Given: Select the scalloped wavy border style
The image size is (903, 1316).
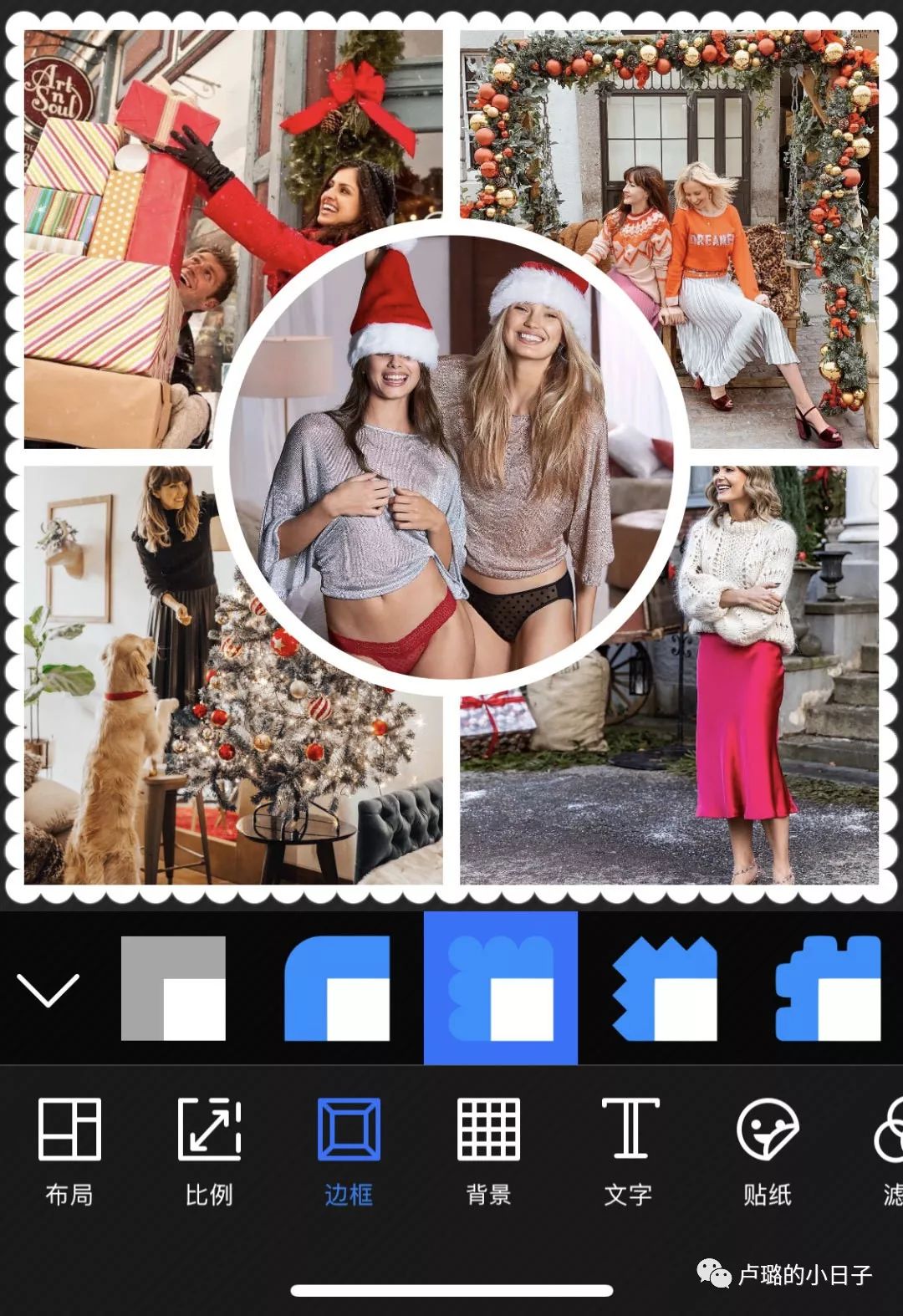Looking at the screenshot, I should point(500,988).
